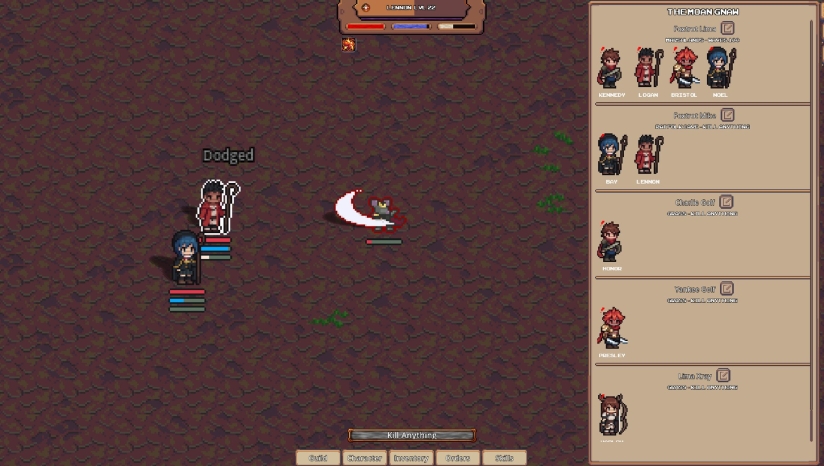Edit the Lima Xray squad
Screen dimensions: 824x466
coord(723,376)
